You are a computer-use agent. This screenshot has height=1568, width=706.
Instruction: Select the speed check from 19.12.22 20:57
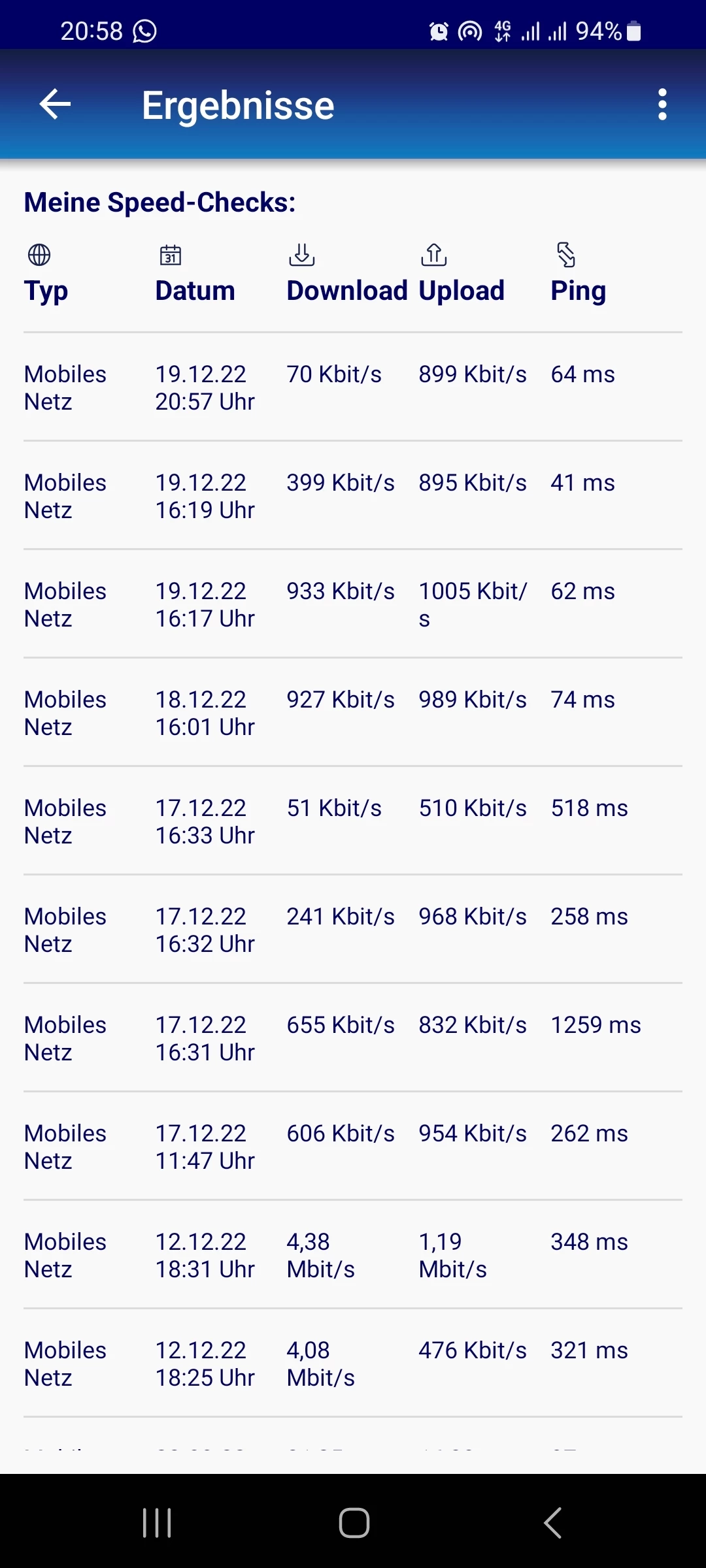(353, 387)
